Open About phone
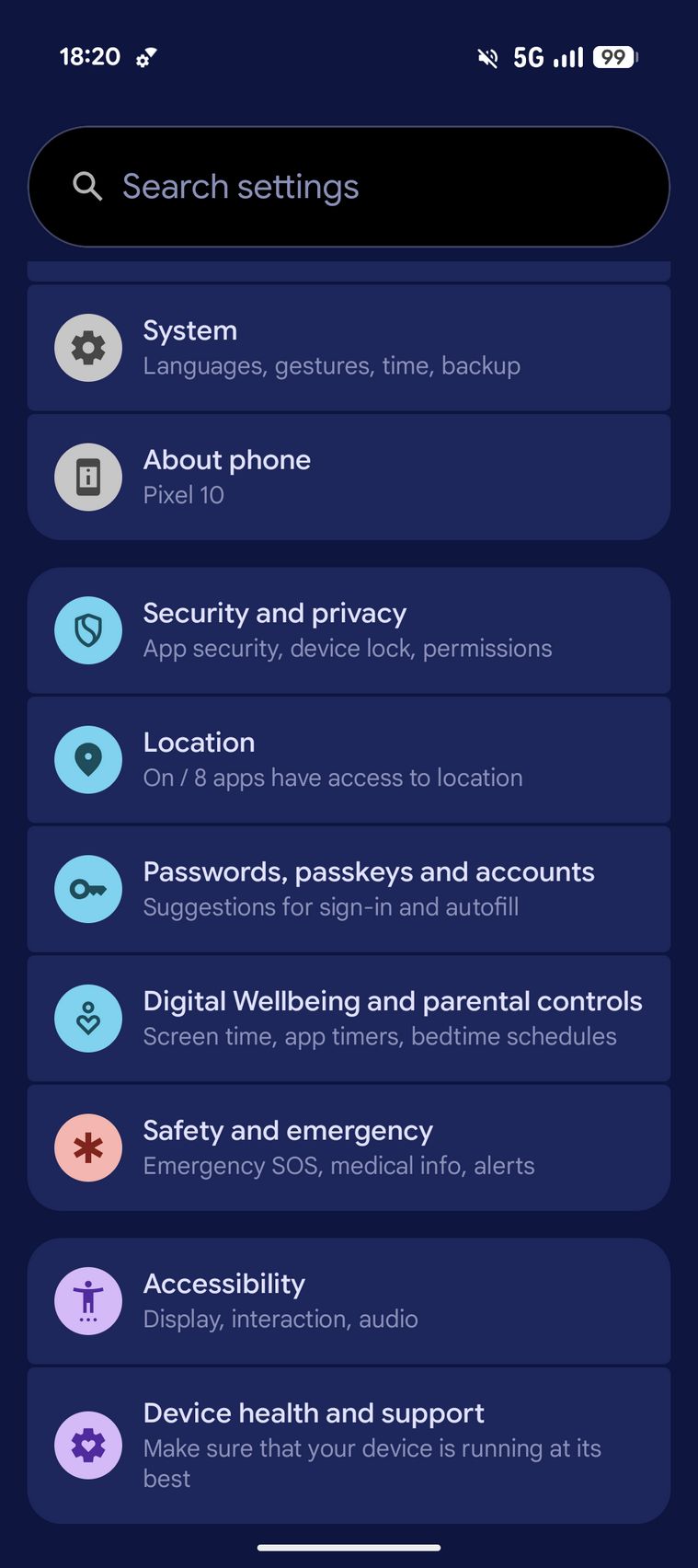The height and width of the screenshot is (1568, 698). point(349,477)
